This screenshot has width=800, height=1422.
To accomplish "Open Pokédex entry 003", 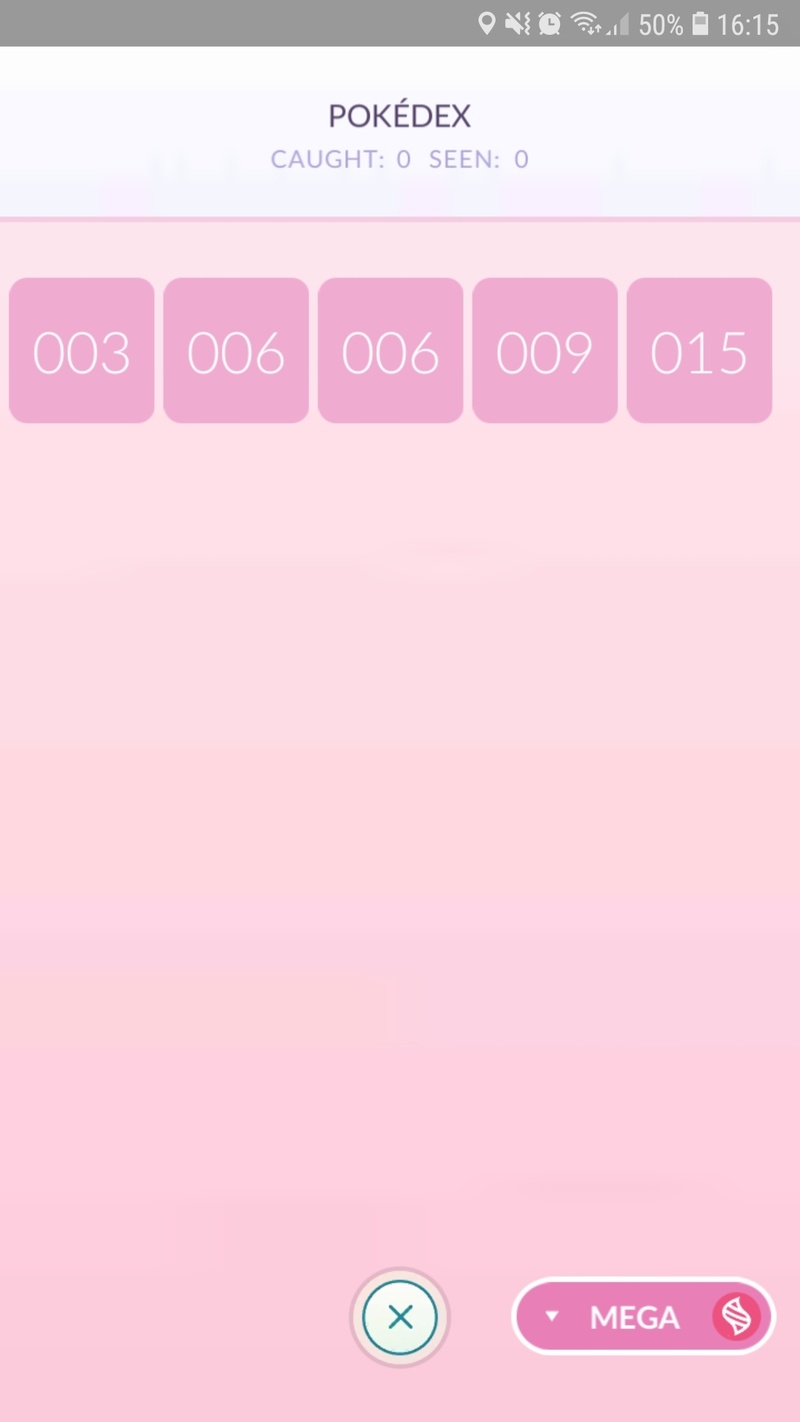I will [81, 351].
